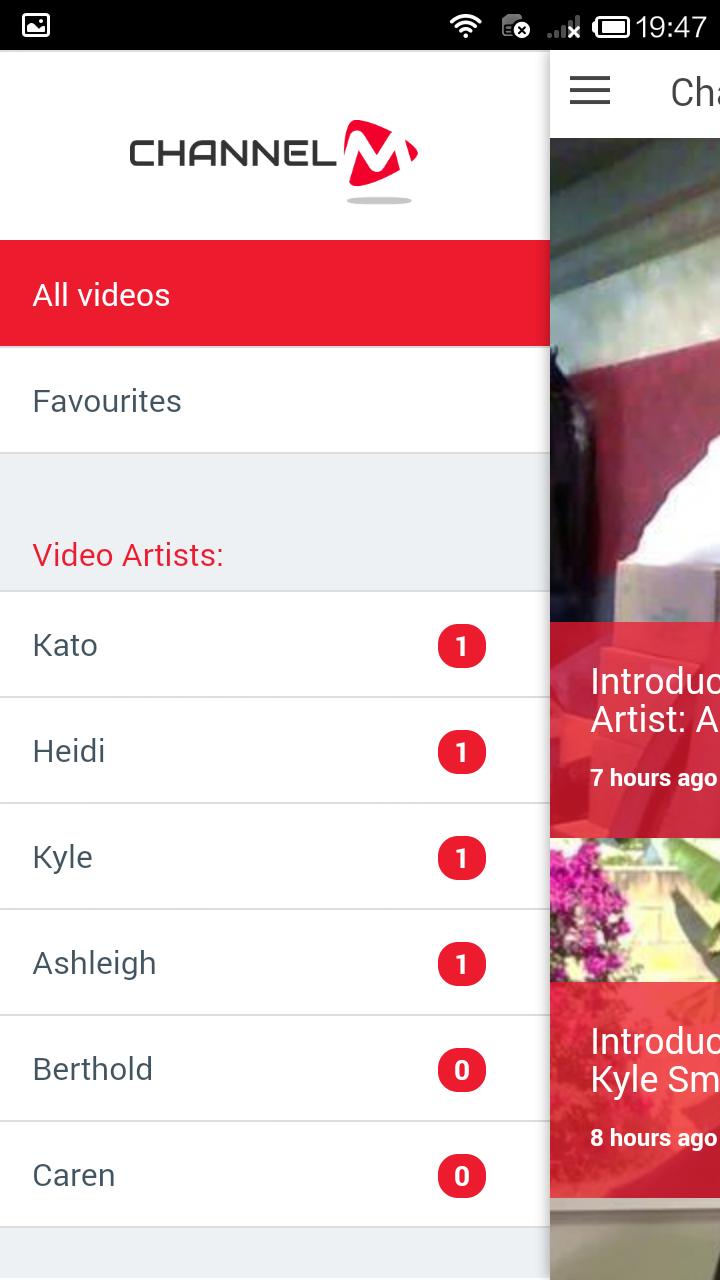
Task: Open the Favourites section
Action: [x=275, y=401]
